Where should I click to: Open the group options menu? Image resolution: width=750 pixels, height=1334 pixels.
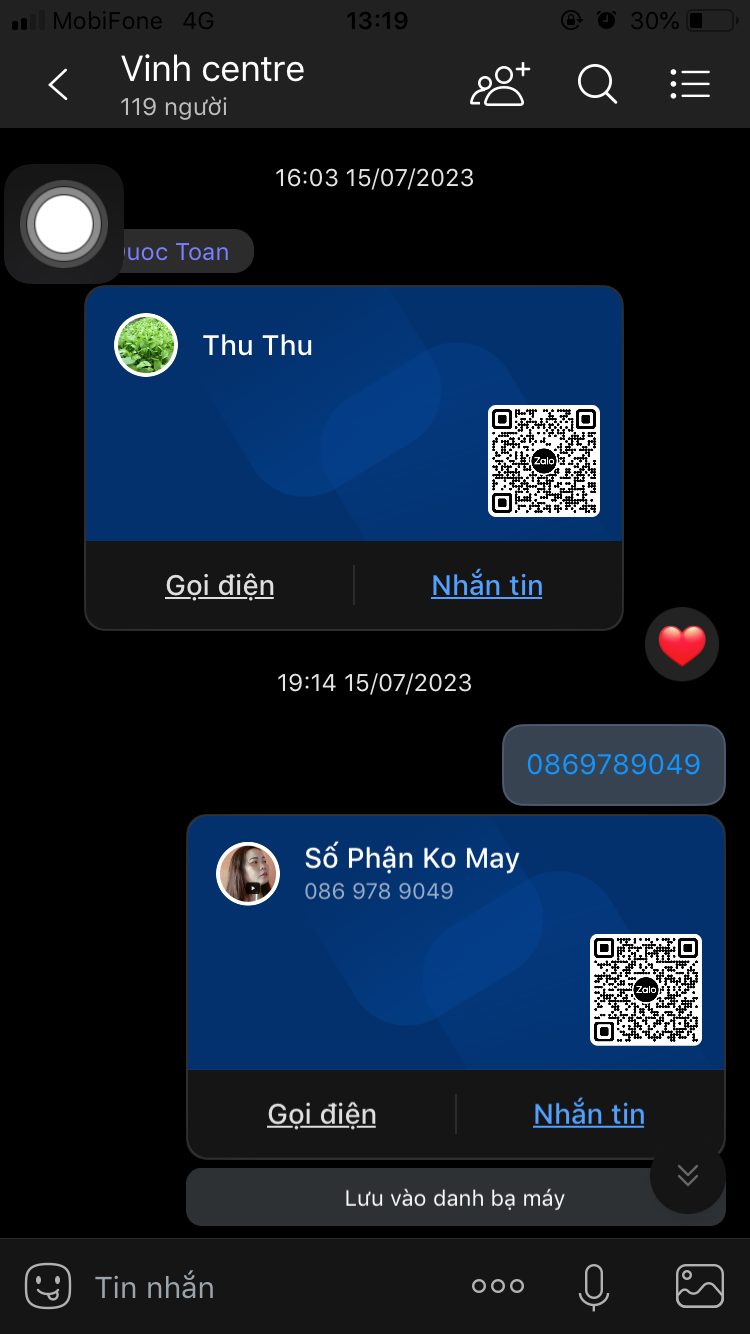690,85
